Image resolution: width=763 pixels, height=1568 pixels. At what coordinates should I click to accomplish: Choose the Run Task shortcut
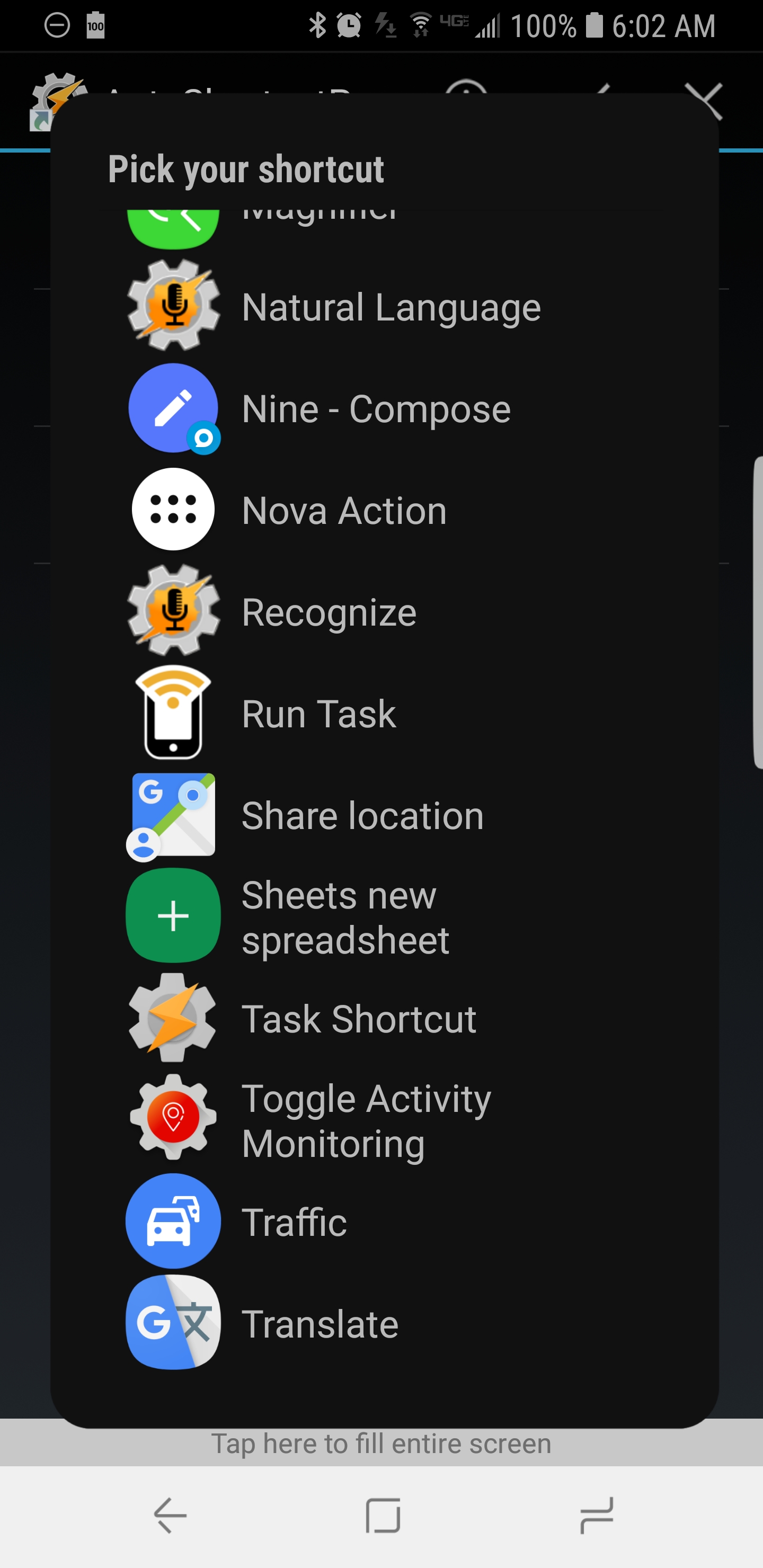318,714
